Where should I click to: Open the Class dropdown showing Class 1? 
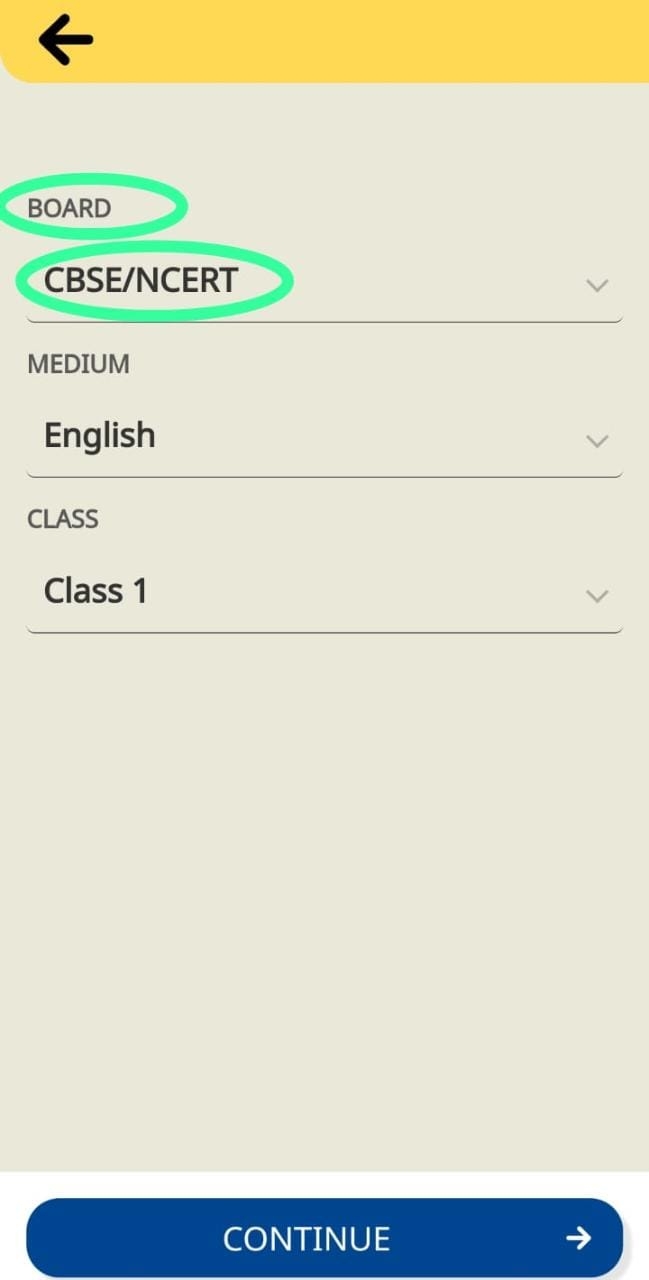coord(324,593)
